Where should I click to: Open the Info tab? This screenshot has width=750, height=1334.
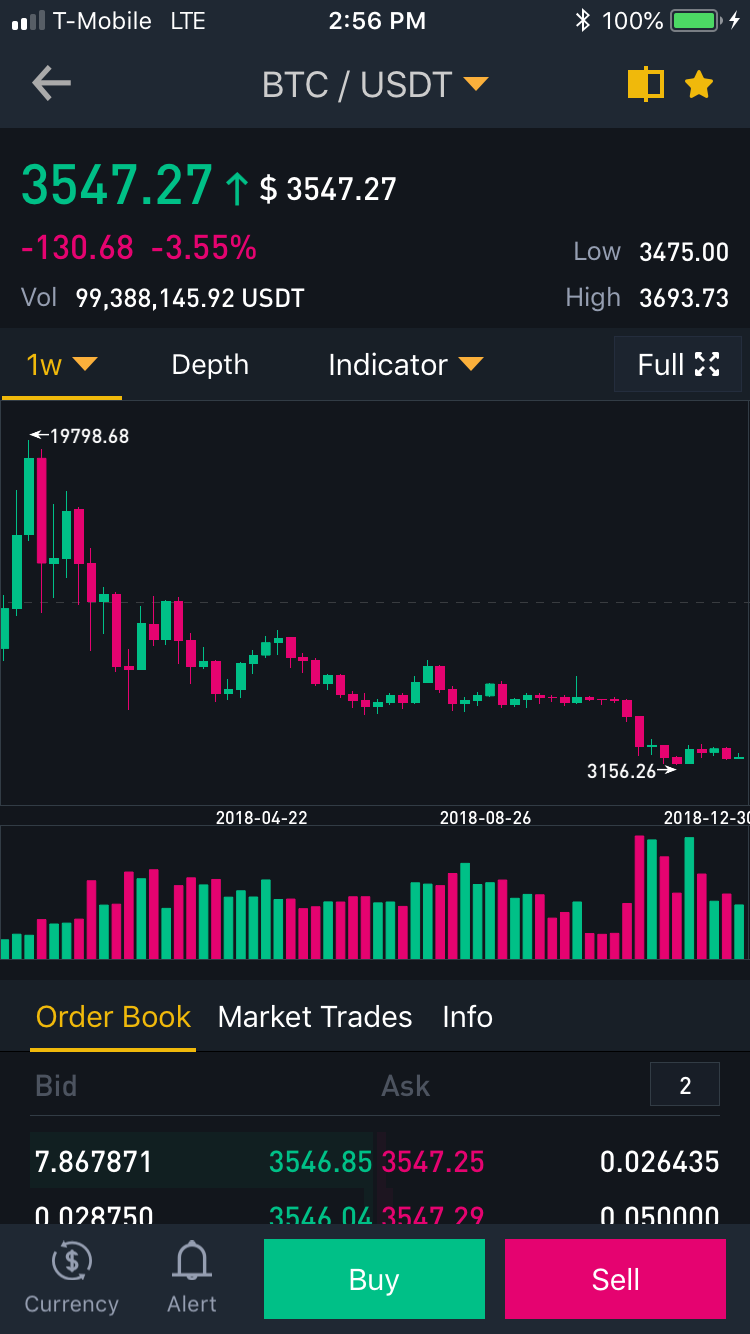point(467,1017)
